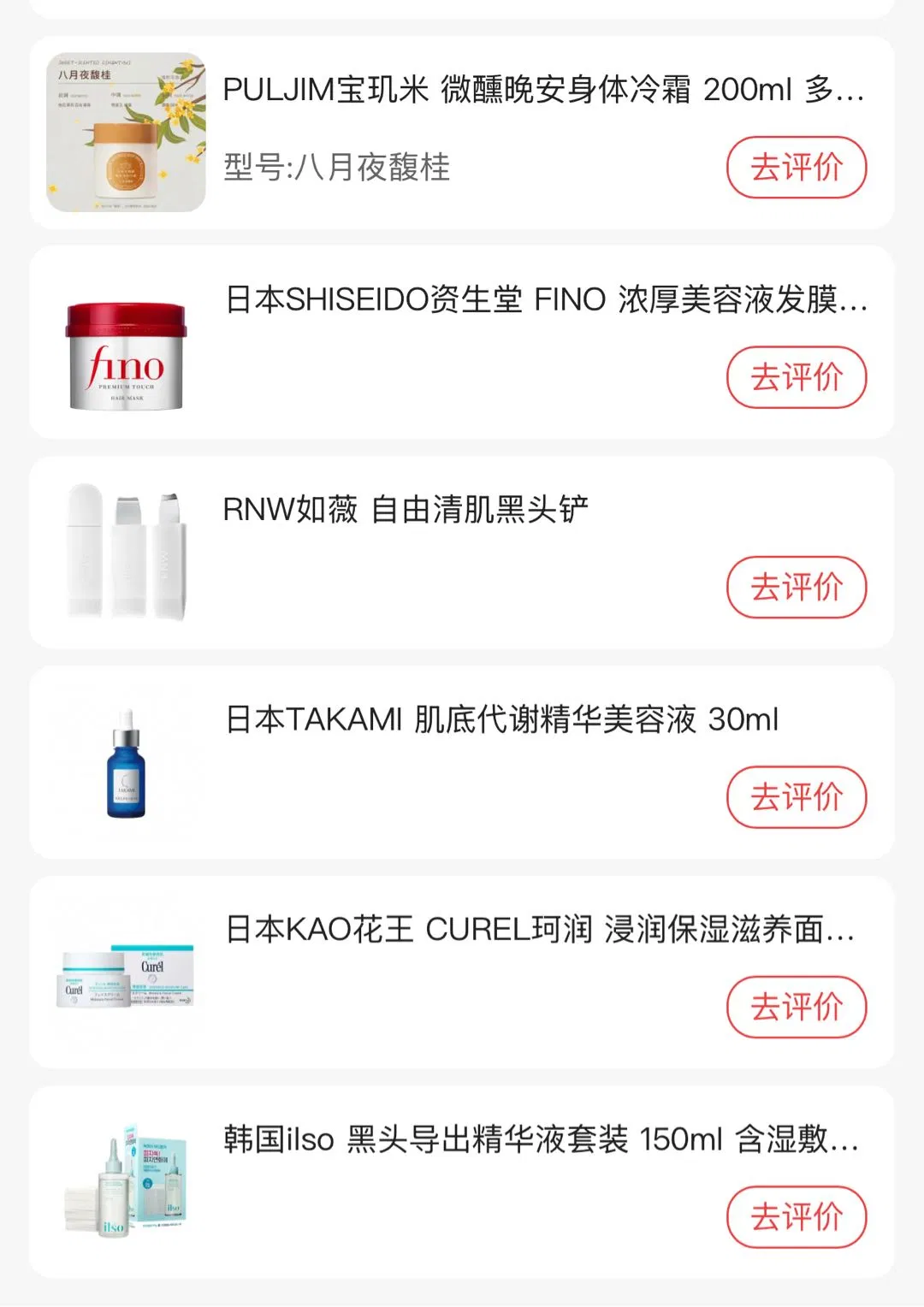Rate the TAKAMI 肌底代谢精华美容液
The width and height of the screenshot is (924, 1307).
point(796,797)
